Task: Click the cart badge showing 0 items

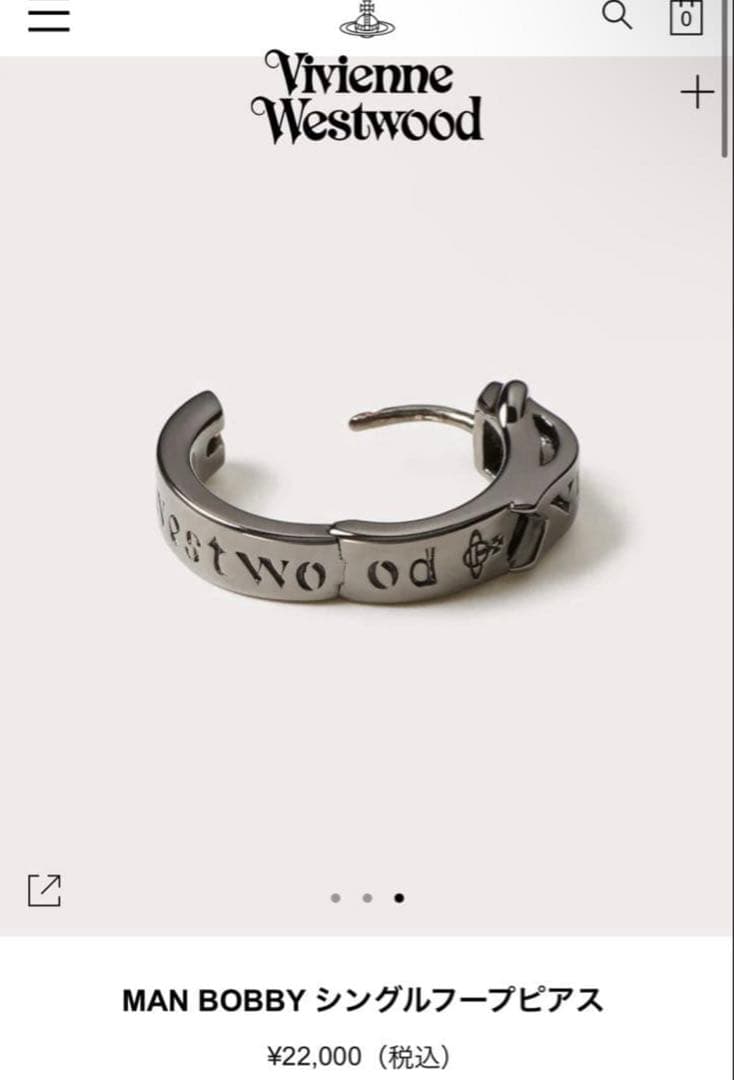Action: tap(686, 16)
